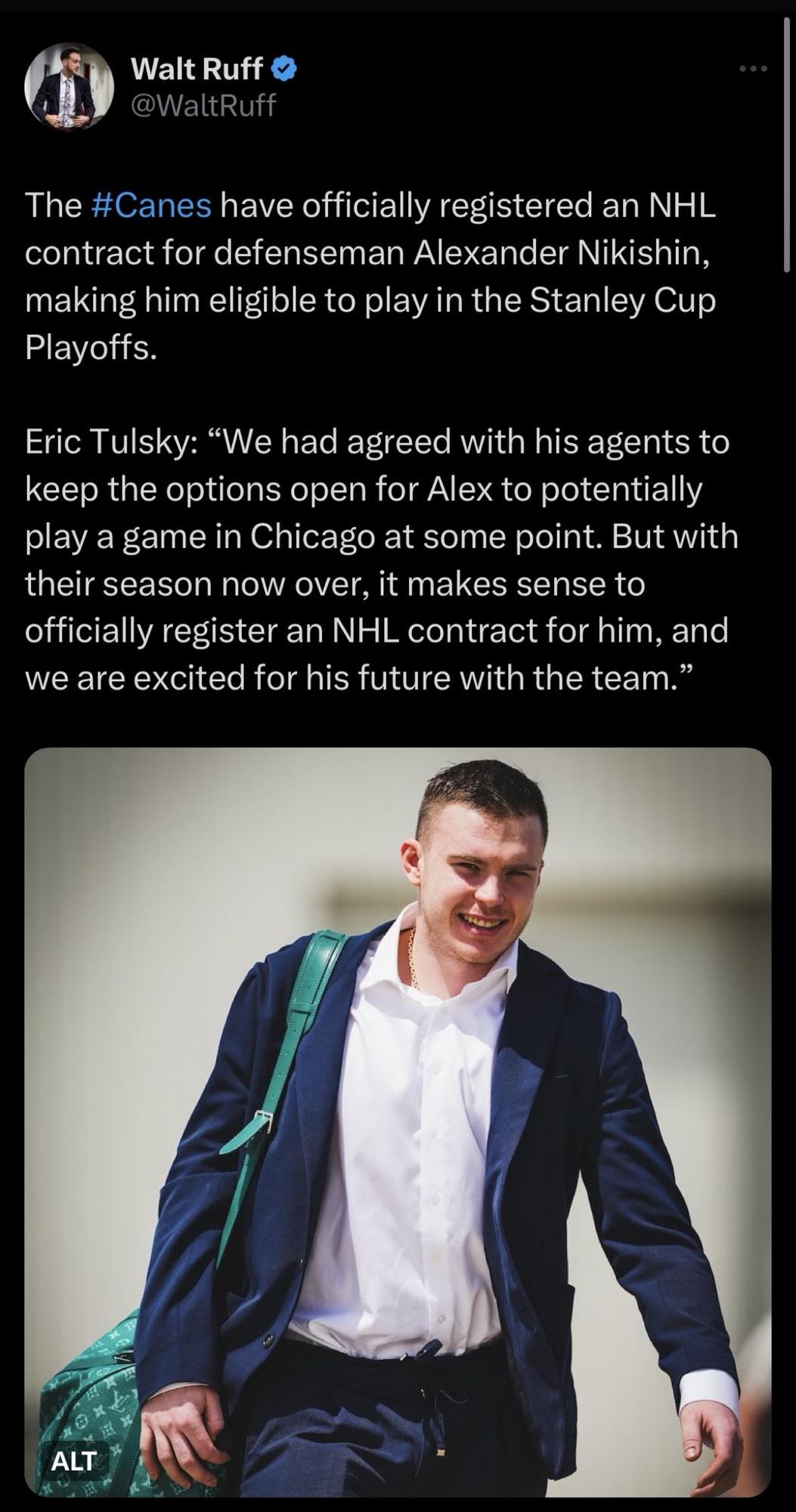Viewport: 796px width, 1512px height.
Task: Open the Walt Ruff account name
Action: coord(197,69)
